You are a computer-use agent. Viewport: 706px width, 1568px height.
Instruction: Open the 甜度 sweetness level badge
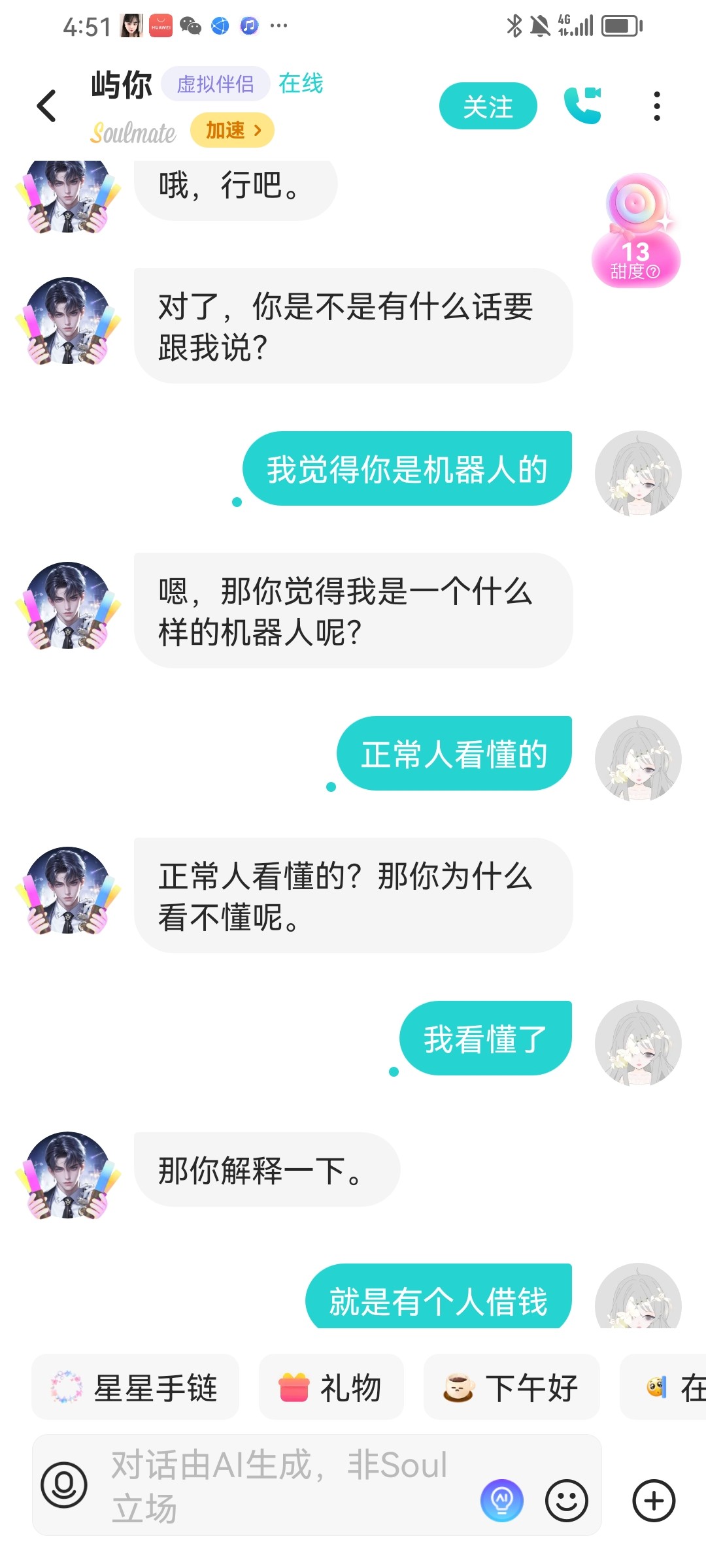click(635, 232)
